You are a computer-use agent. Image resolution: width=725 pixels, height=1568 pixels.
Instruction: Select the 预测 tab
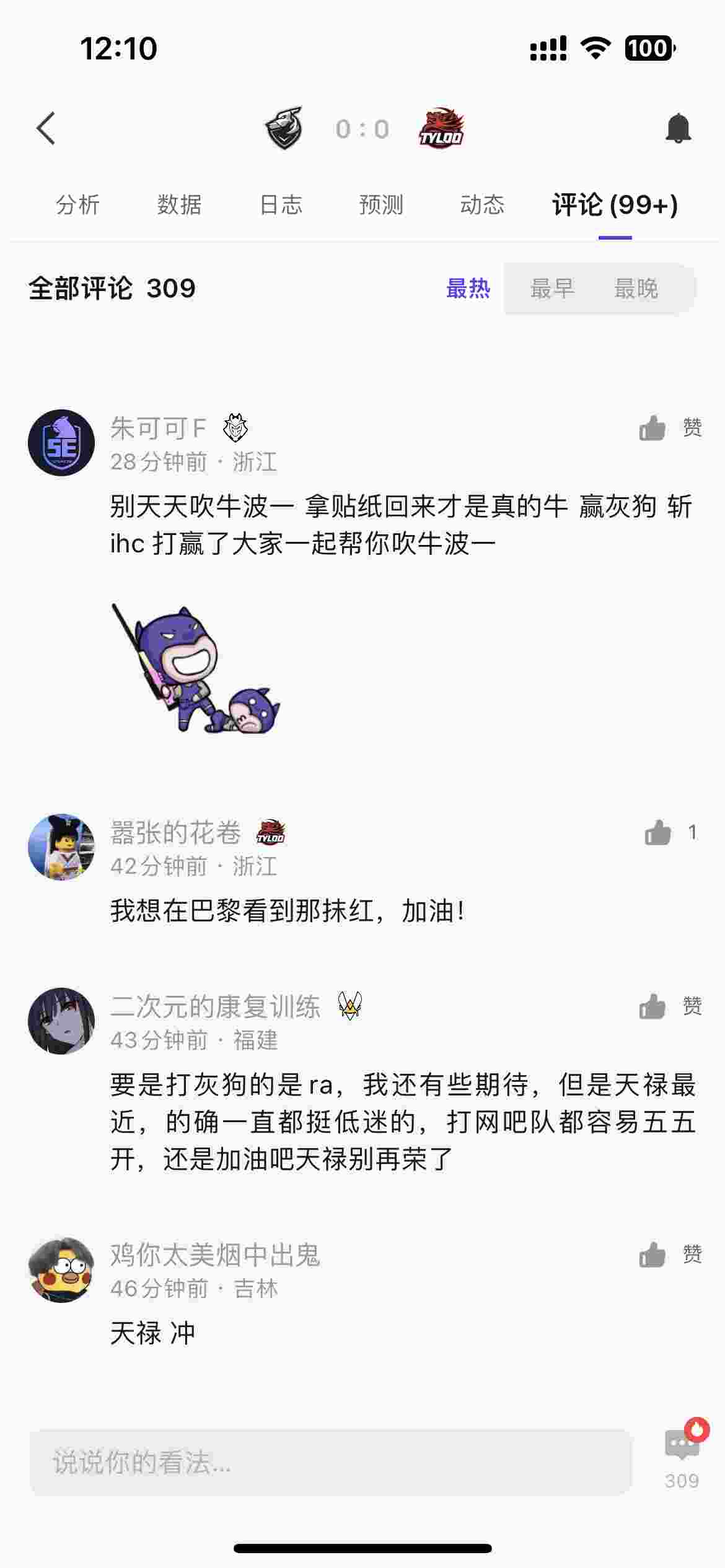[381, 204]
